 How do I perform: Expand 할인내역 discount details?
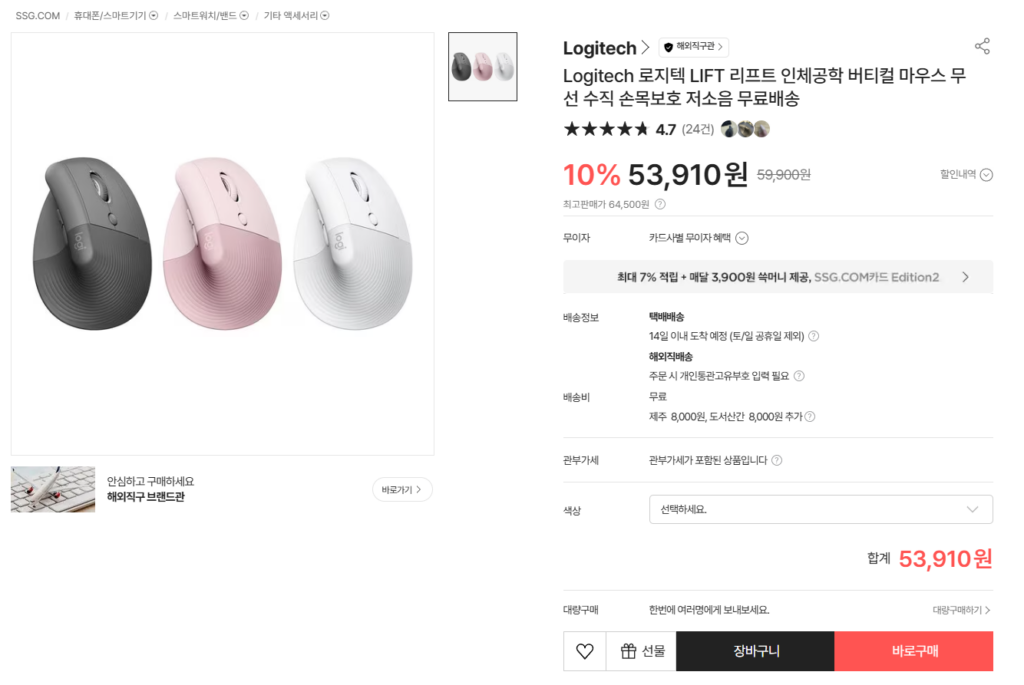point(966,174)
